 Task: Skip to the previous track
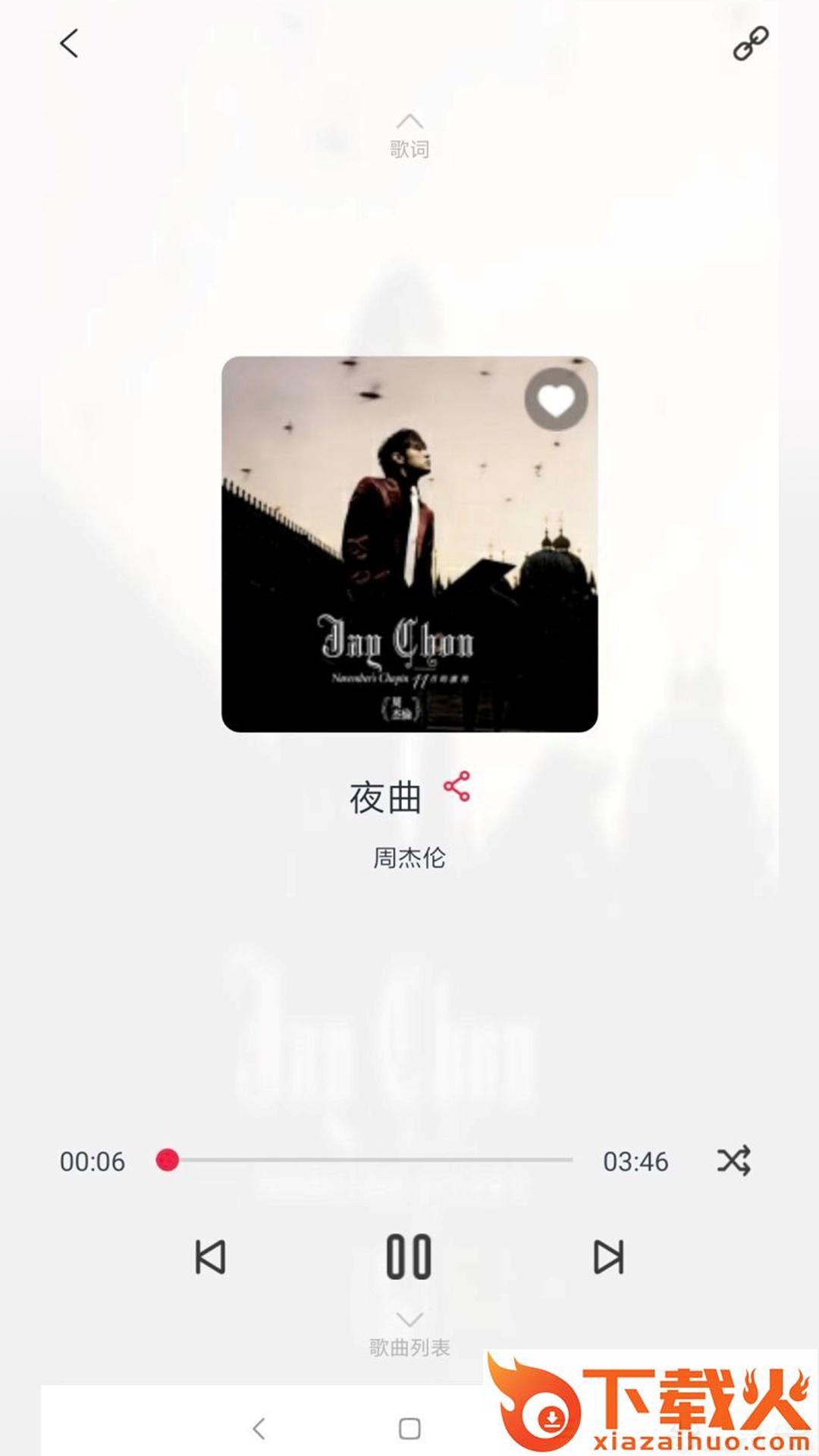click(210, 1257)
